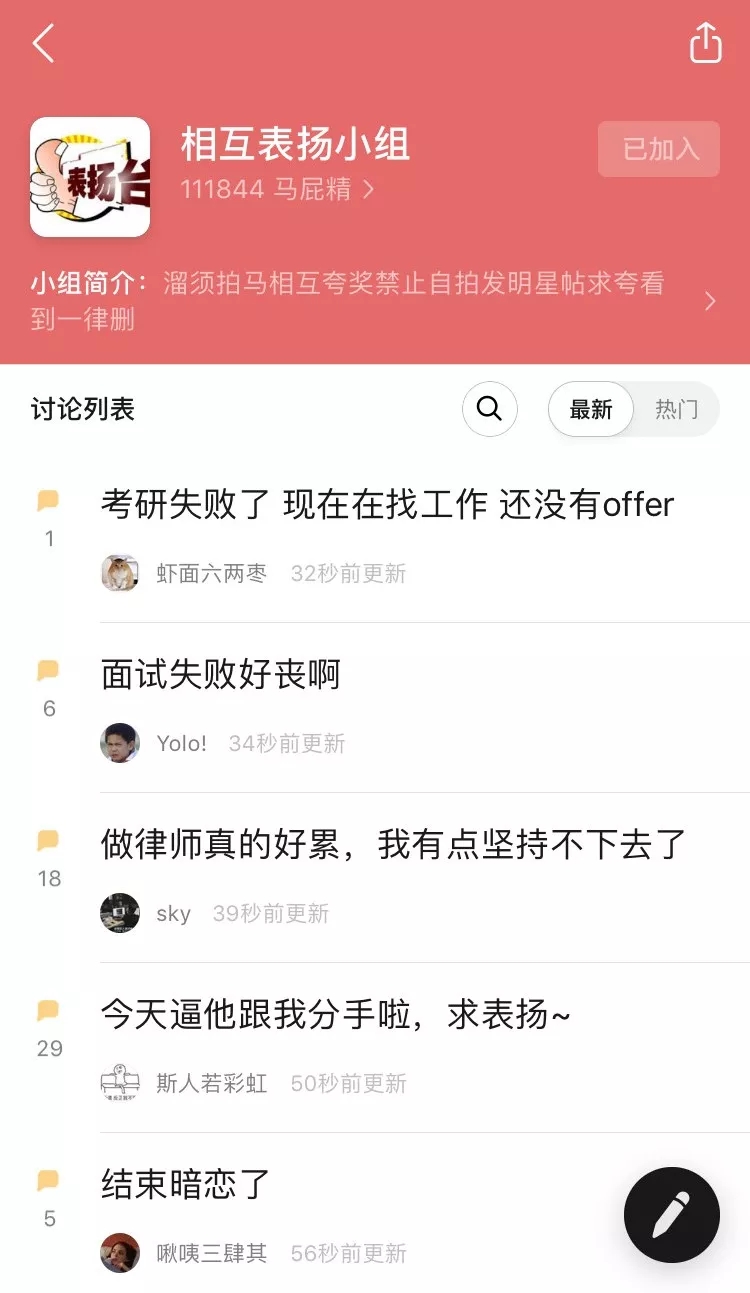Open the post 今天逼他跟我分手啦
Image resolution: width=750 pixels, height=1293 pixels.
(x=336, y=1014)
